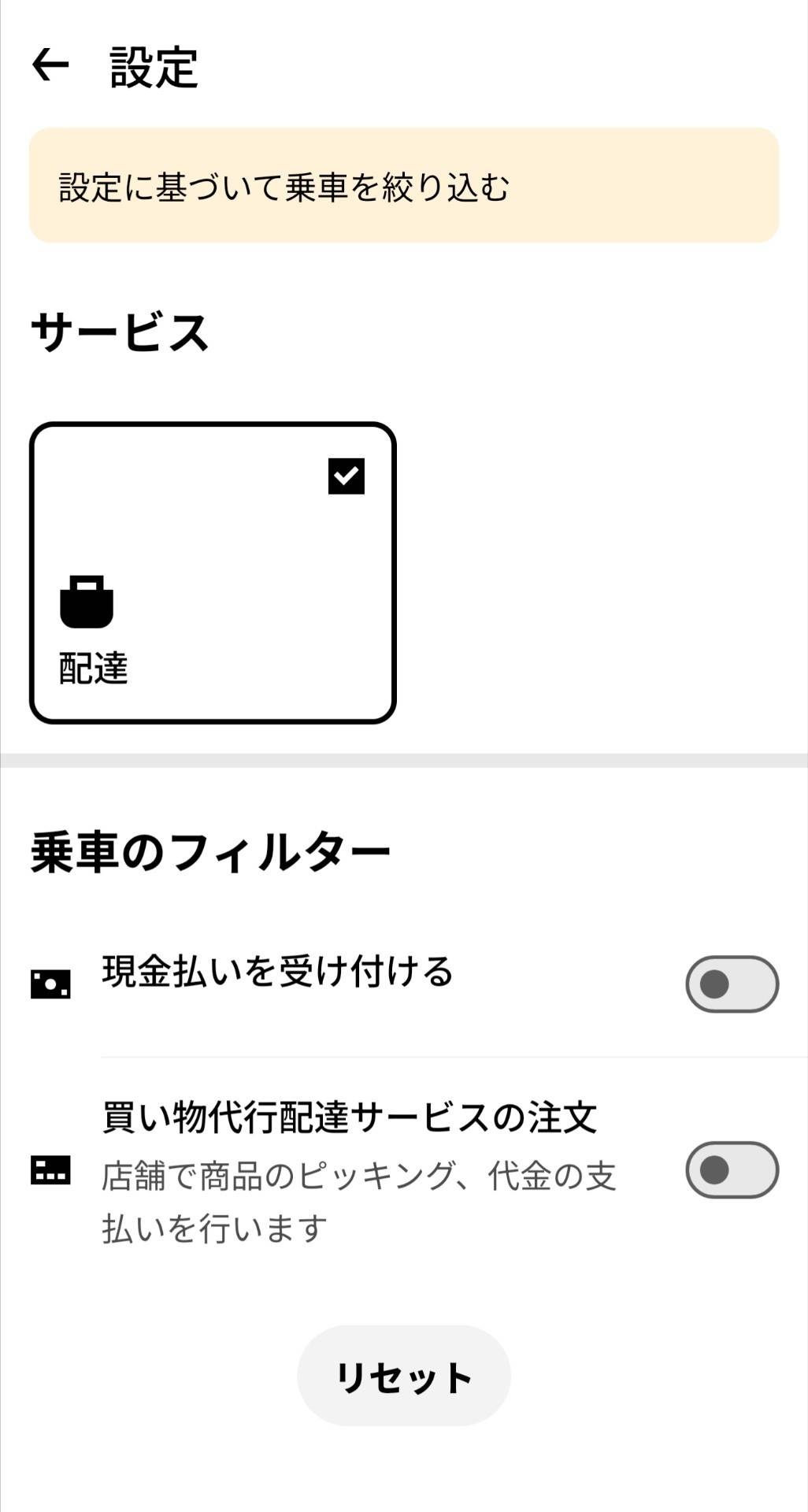The image size is (808, 1512).
Task: Tap the リセット button
Action: click(403, 1377)
